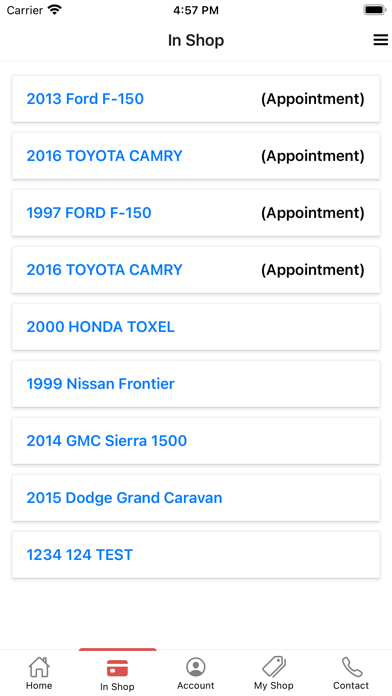Image resolution: width=392 pixels, height=696 pixels.
Task: Open the 2015 Dodge Grand Caravan card
Action: (x=196, y=498)
